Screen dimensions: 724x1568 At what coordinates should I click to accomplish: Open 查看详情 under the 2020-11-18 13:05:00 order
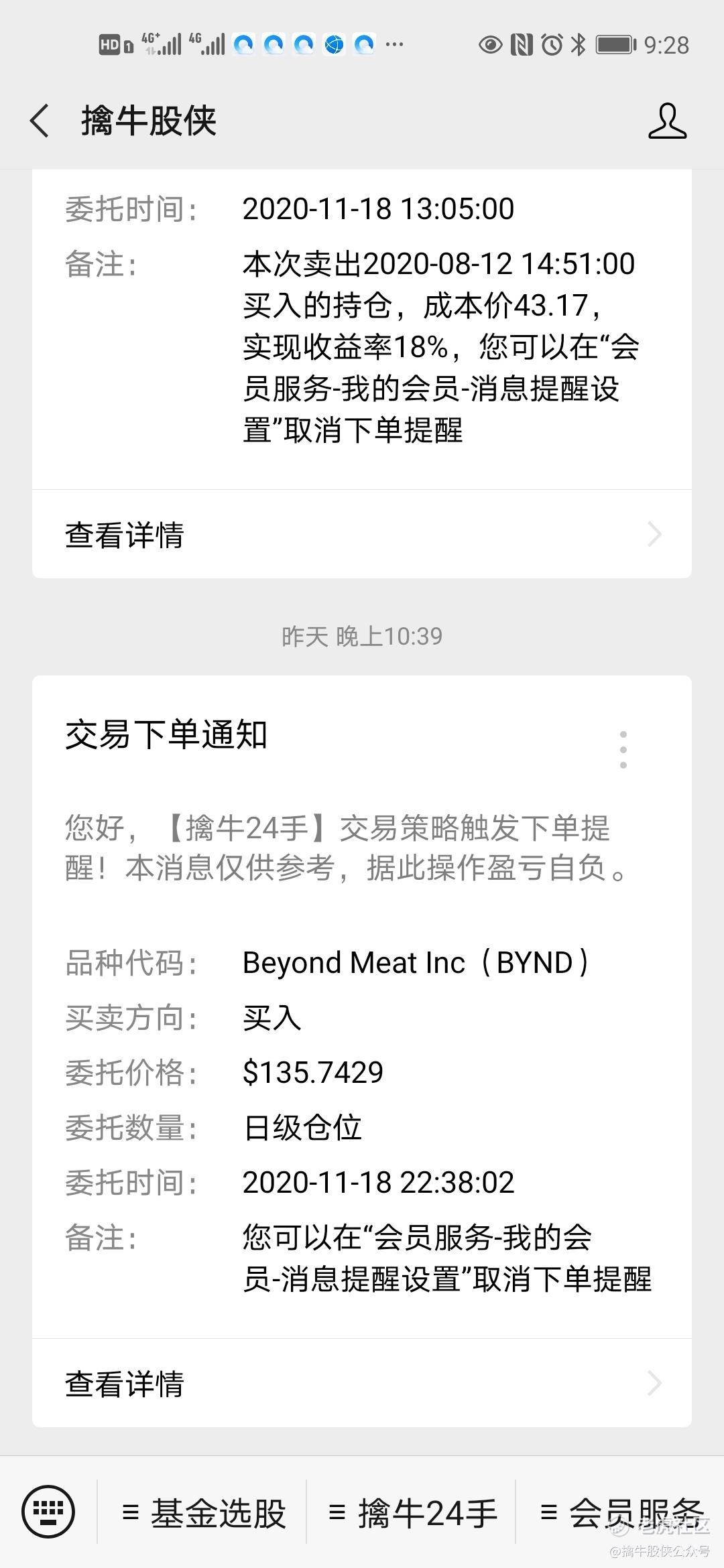(362, 535)
